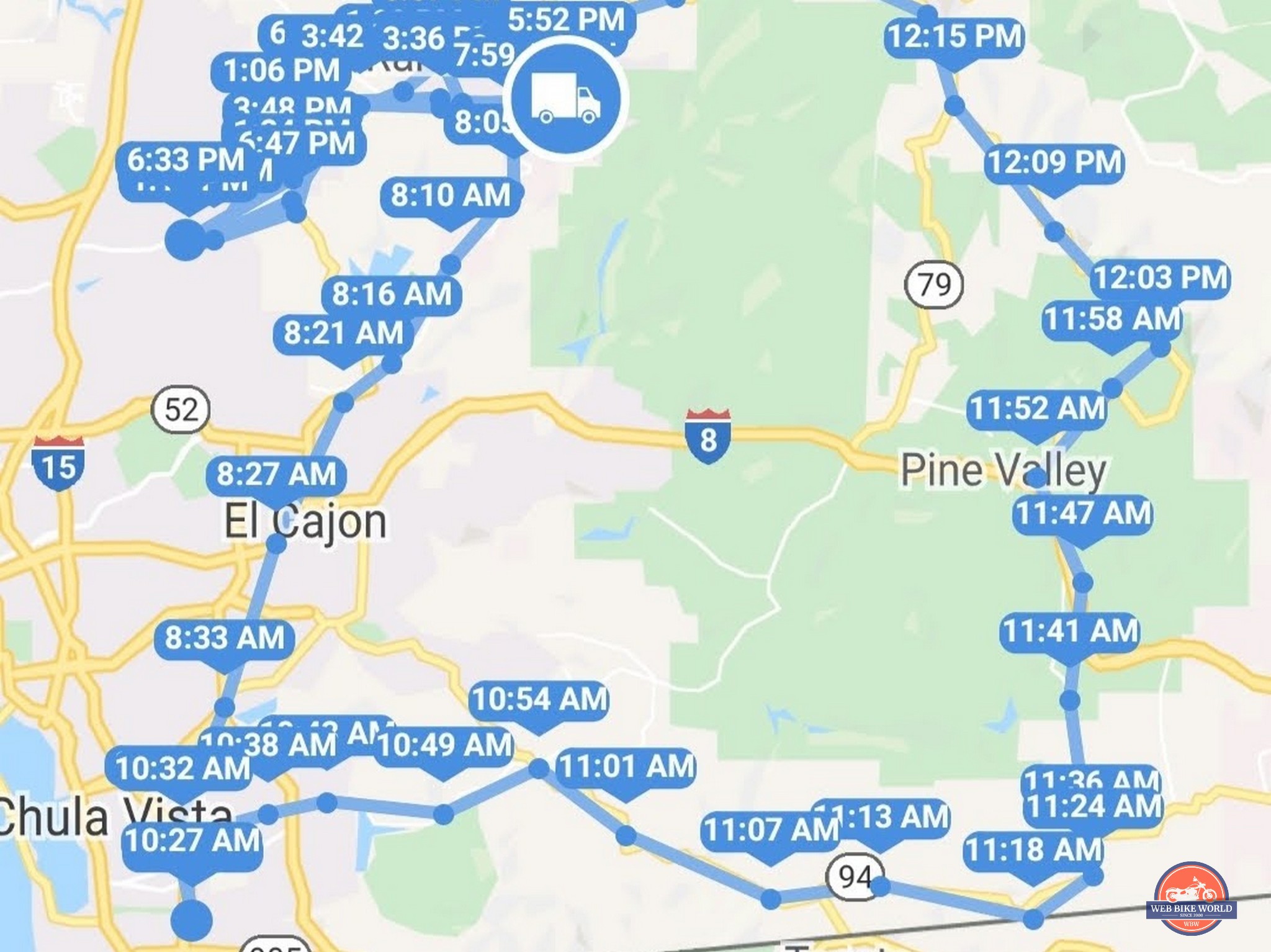Tap the 11:41 AM timestamp marker

click(x=1071, y=632)
